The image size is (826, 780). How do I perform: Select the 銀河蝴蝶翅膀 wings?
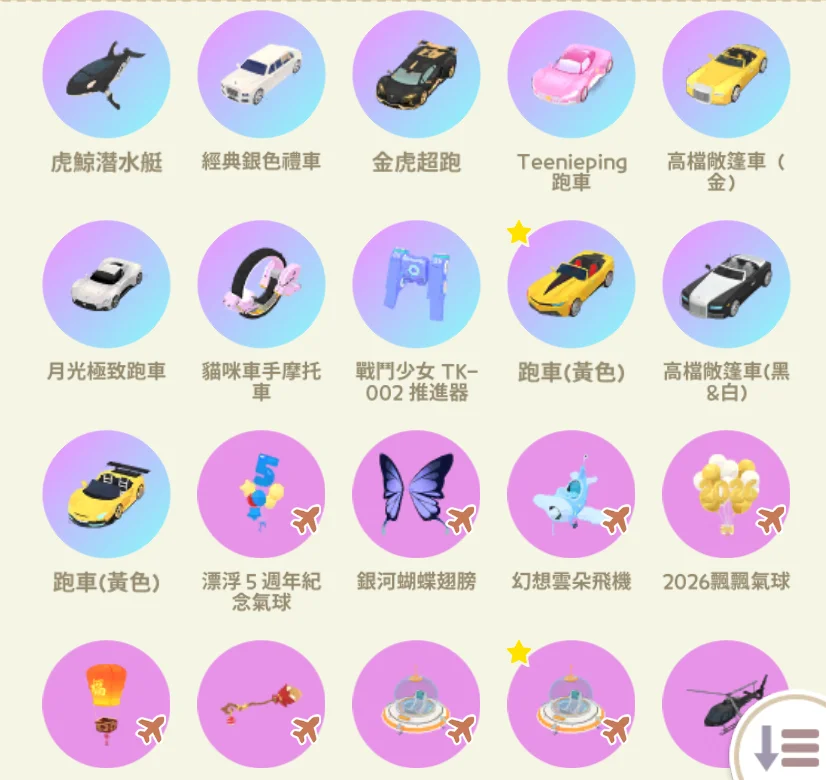416,494
